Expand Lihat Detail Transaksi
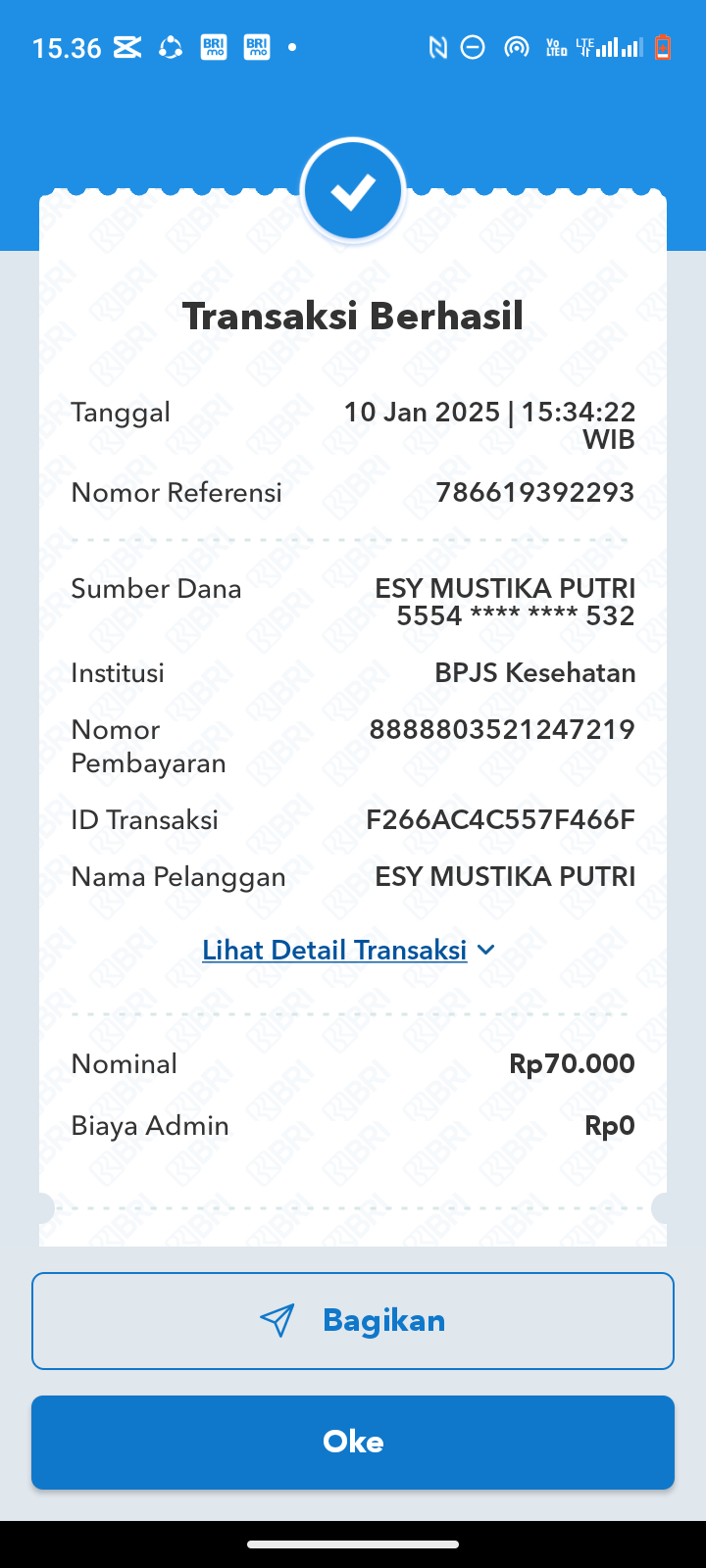This screenshot has height=1568, width=706. click(348, 950)
